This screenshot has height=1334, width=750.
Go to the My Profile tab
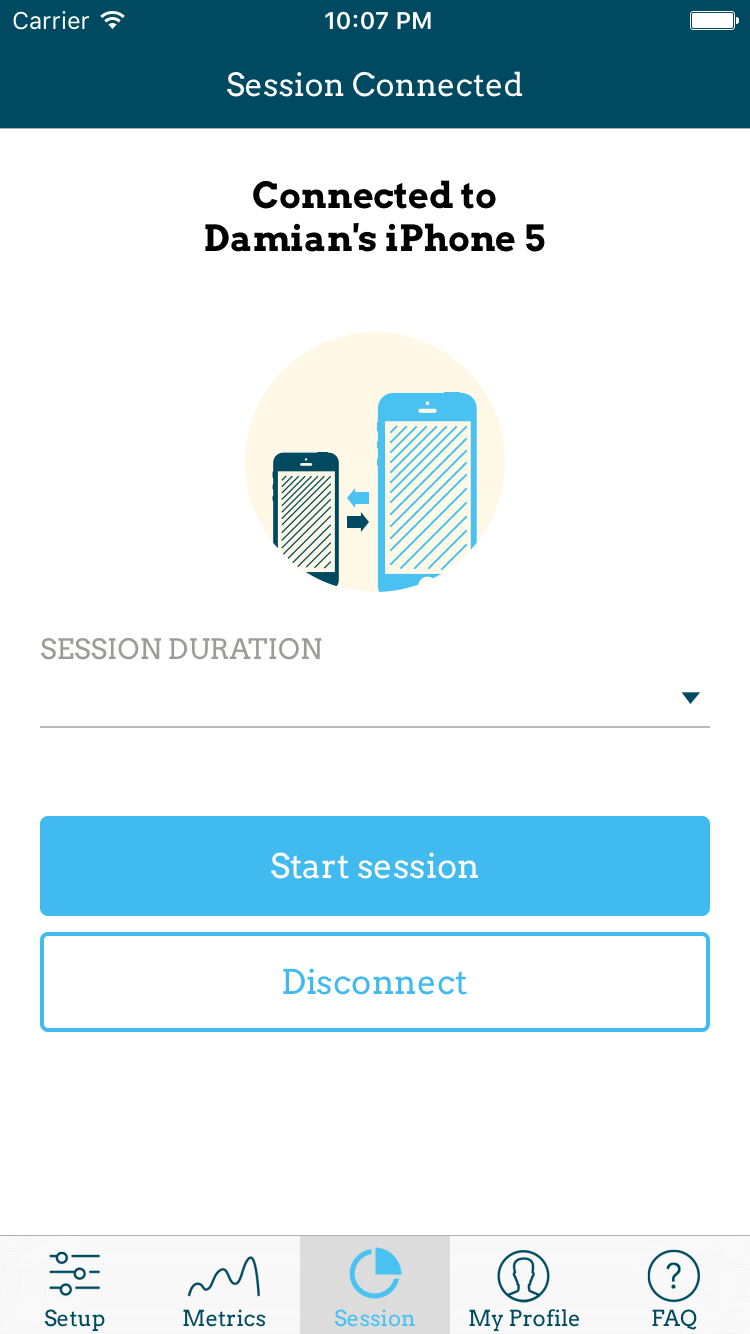524,1288
